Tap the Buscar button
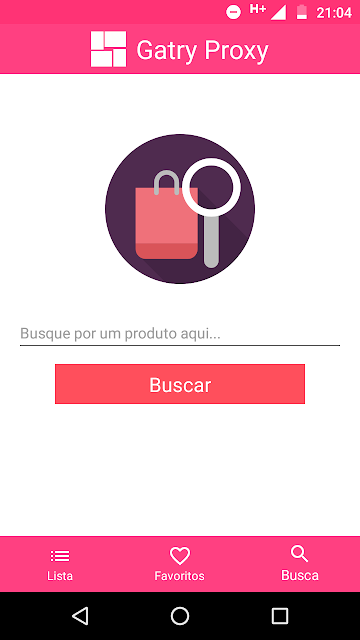This screenshot has height=640, width=360. coord(180,384)
